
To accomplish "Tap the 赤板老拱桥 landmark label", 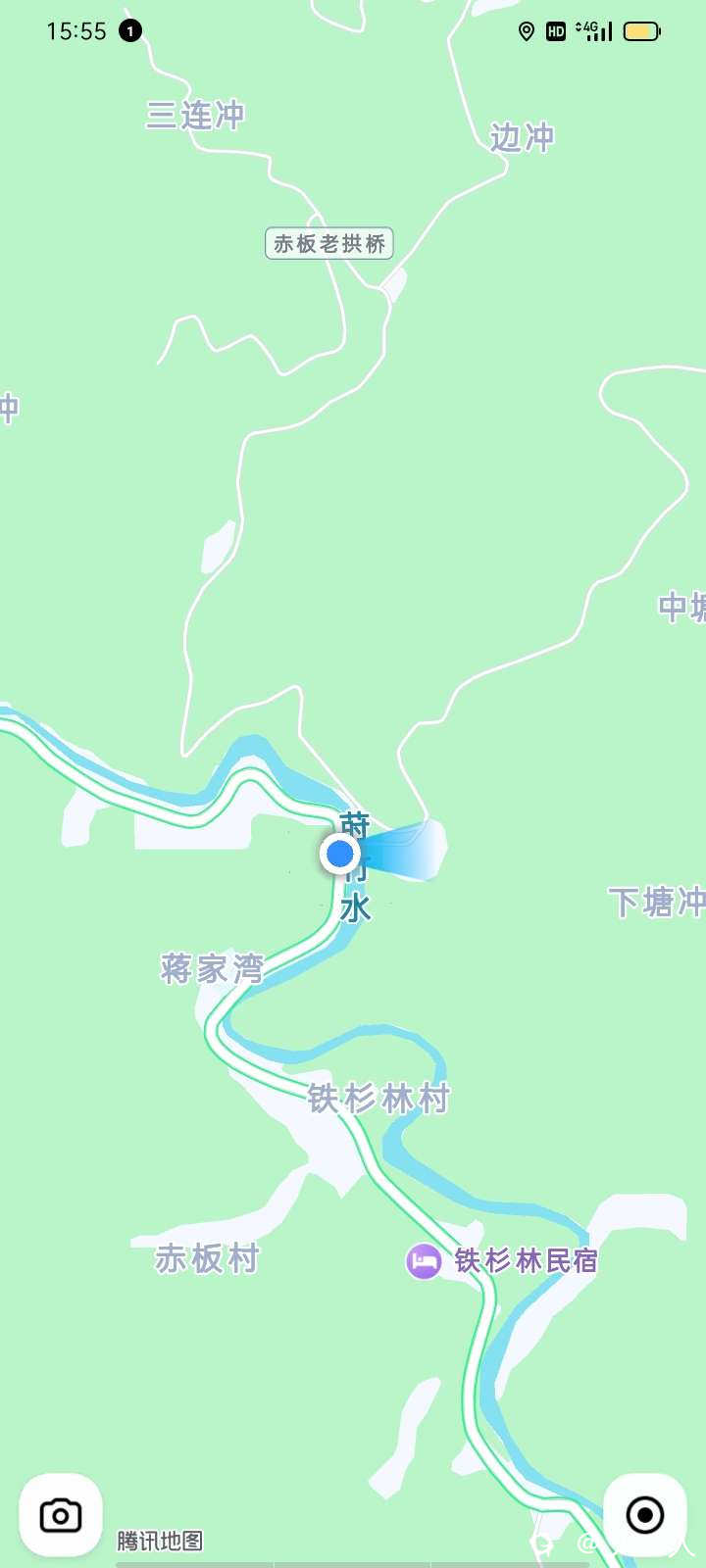I will (329, 244).
